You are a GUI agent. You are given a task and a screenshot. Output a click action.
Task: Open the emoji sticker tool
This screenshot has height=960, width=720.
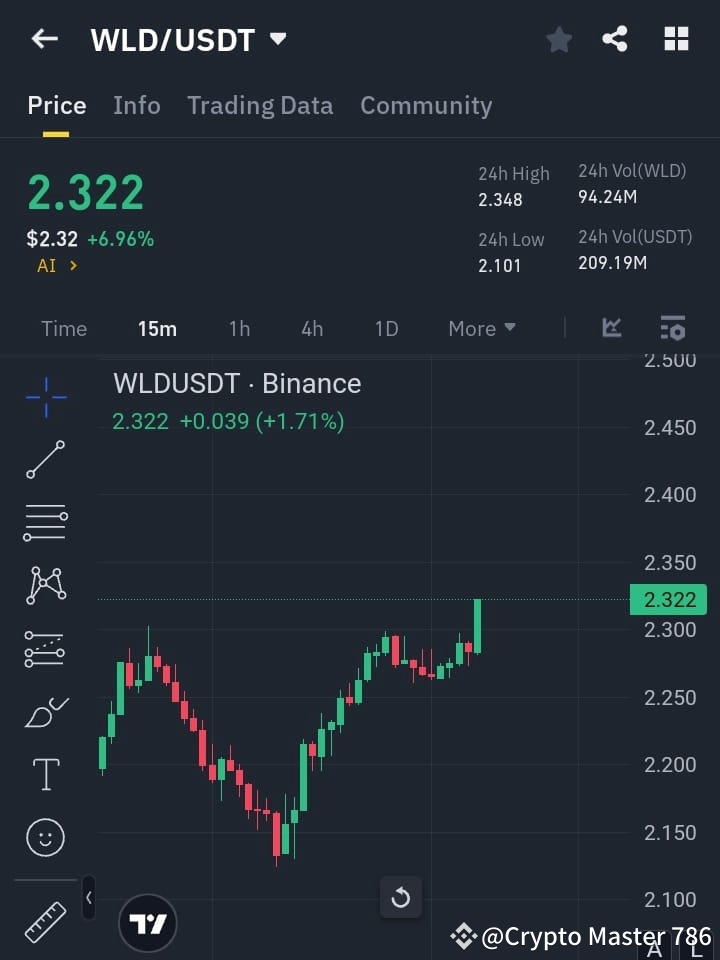(x=45, y=837)
